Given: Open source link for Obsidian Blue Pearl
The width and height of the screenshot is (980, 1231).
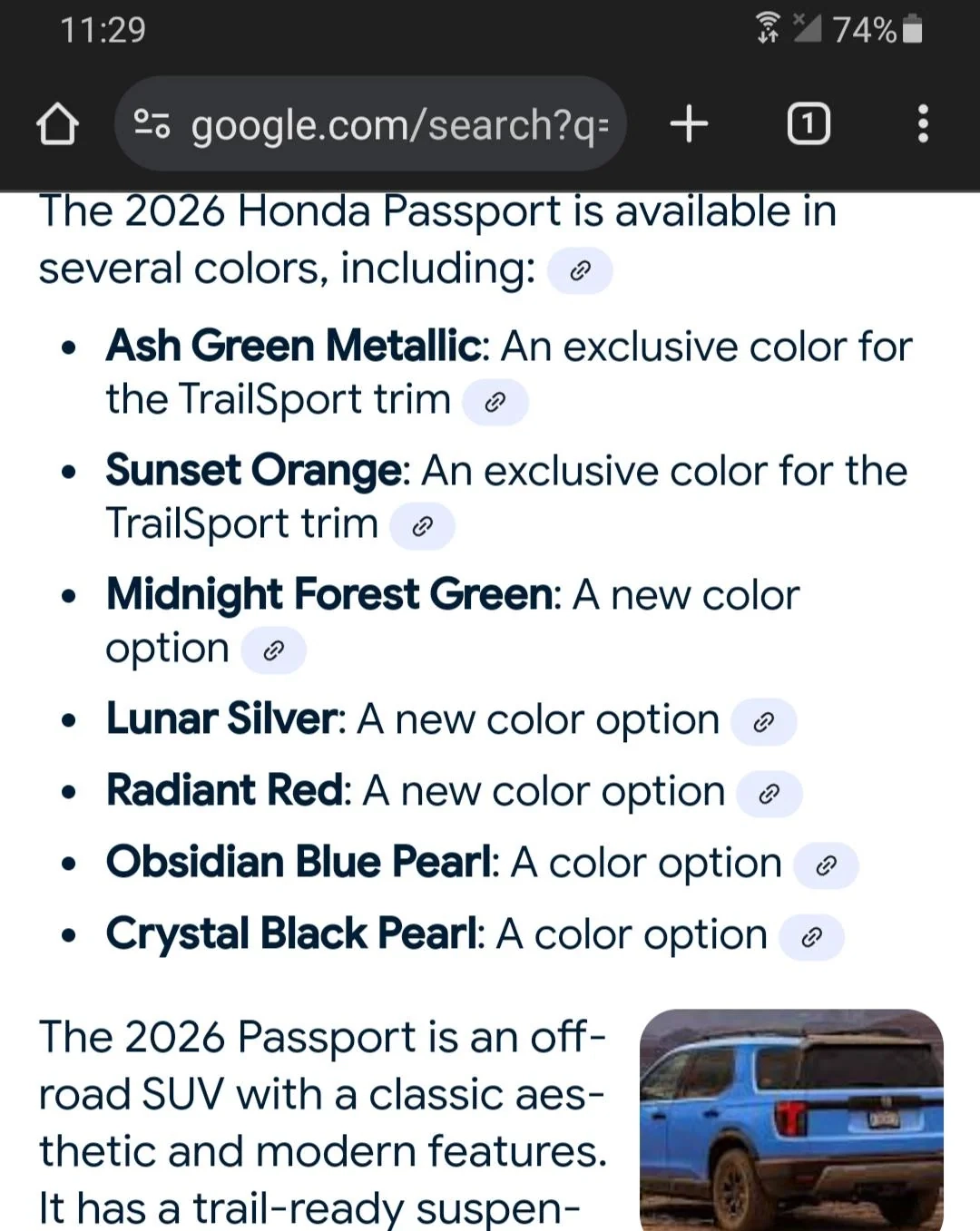Looking at the screenshot, I should click(x=826, y=865).
